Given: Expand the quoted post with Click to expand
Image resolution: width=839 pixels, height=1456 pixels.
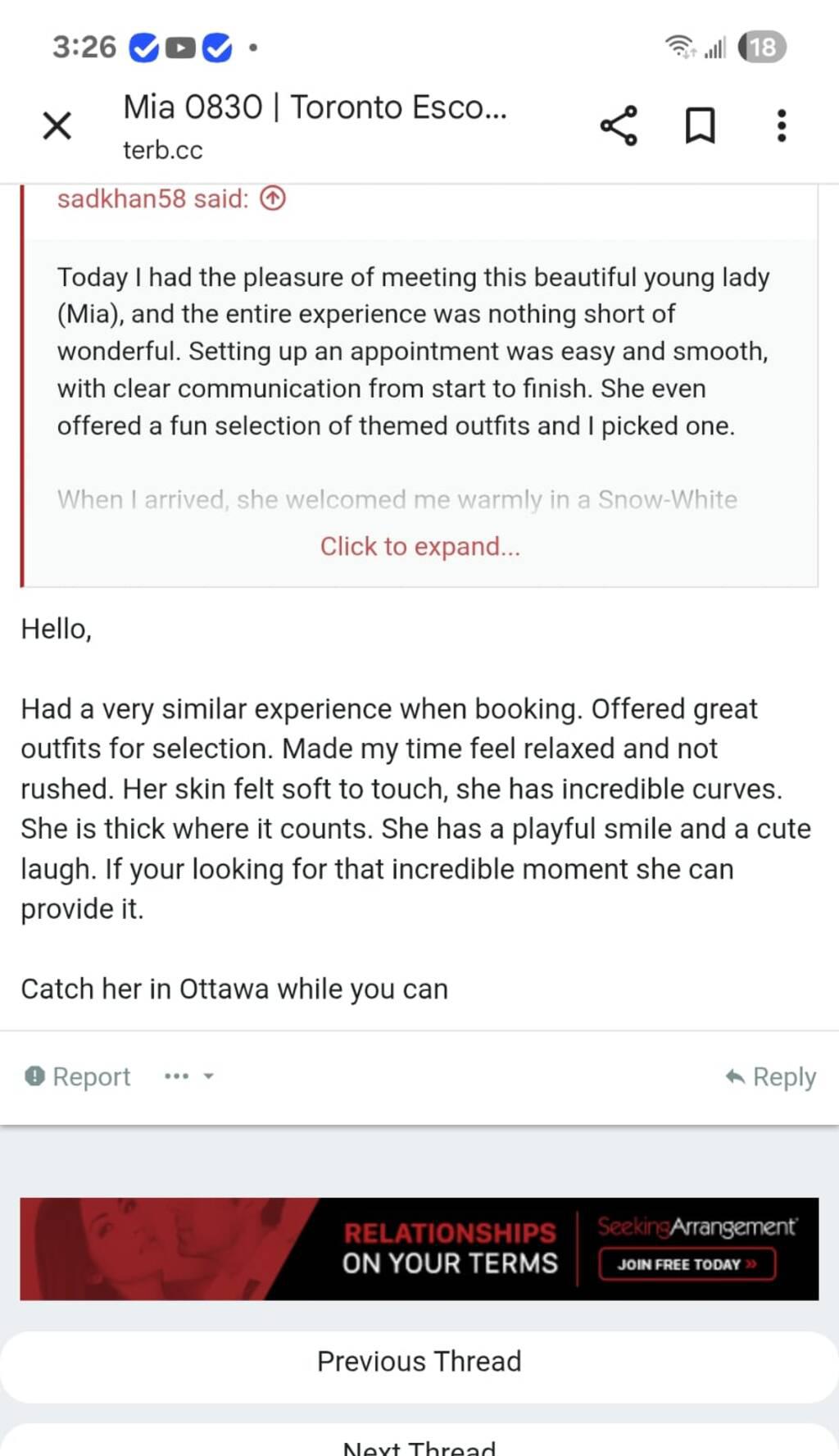Looking at the screenshot, I should pos(419,546).
